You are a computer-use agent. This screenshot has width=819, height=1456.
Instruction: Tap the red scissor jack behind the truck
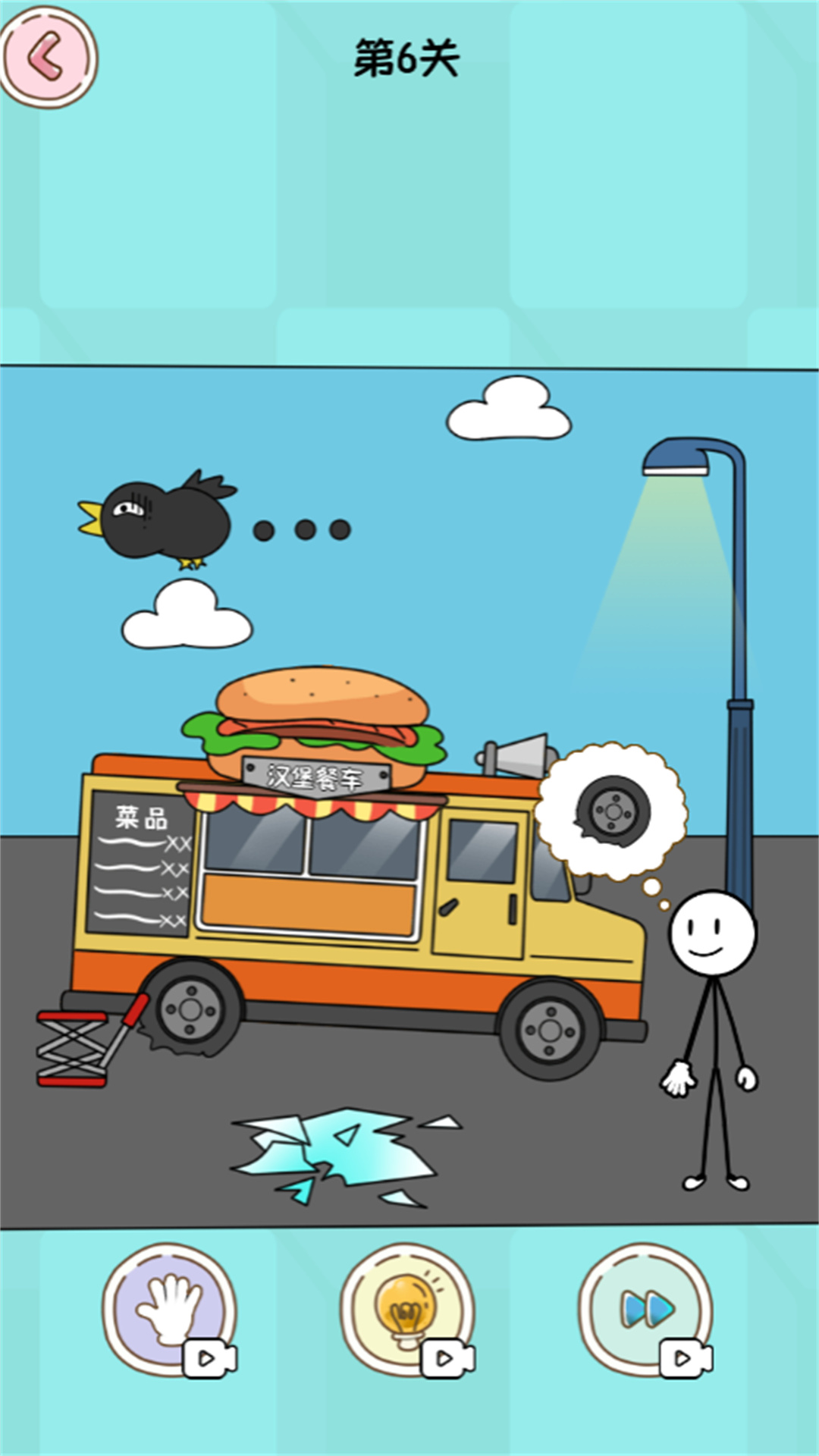point(80,1046)
